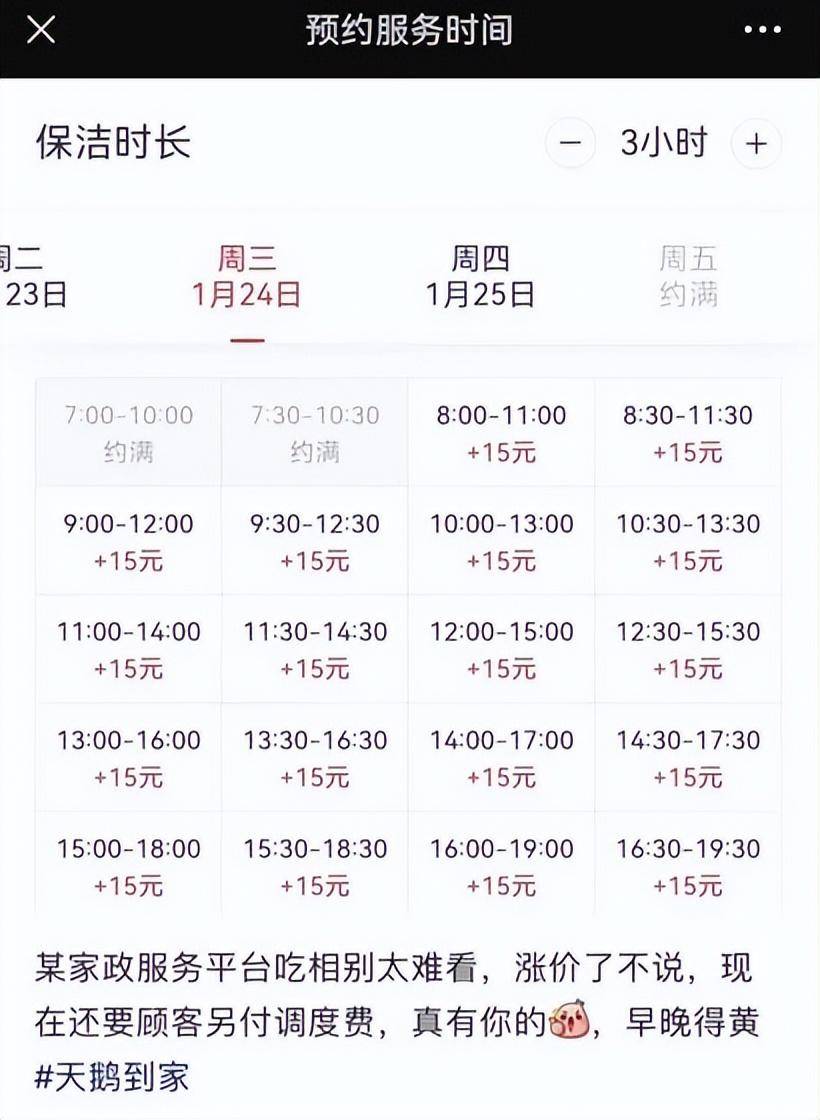Select the 14:00-17:00 time slot
820x1120 pixels.
pos(501,757)
